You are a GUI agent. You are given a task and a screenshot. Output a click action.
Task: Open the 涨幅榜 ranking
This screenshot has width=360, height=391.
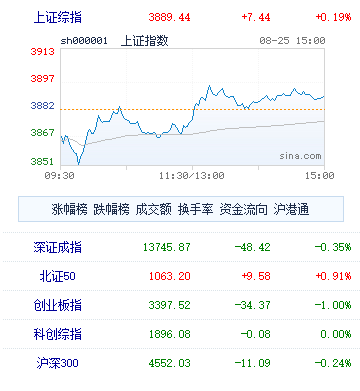[69, 210]
